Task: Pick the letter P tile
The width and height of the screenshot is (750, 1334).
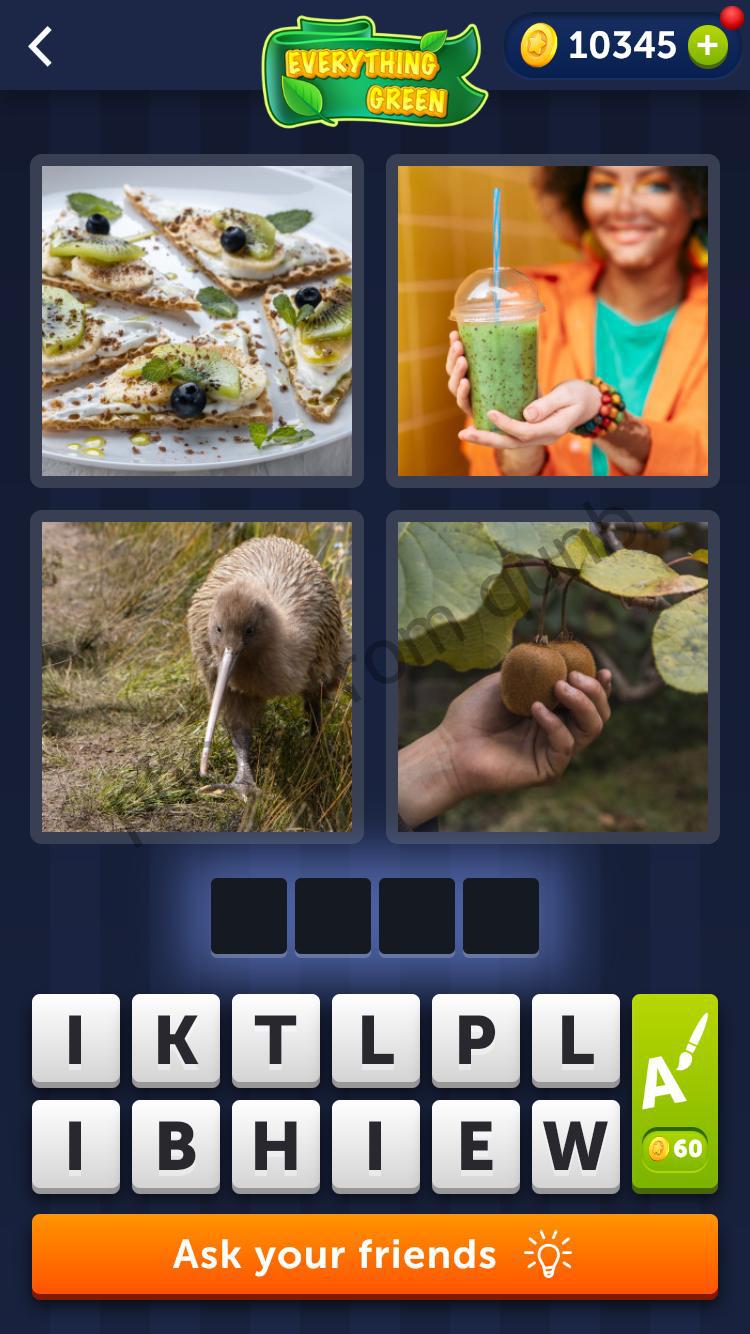Action: (476, 1040)
